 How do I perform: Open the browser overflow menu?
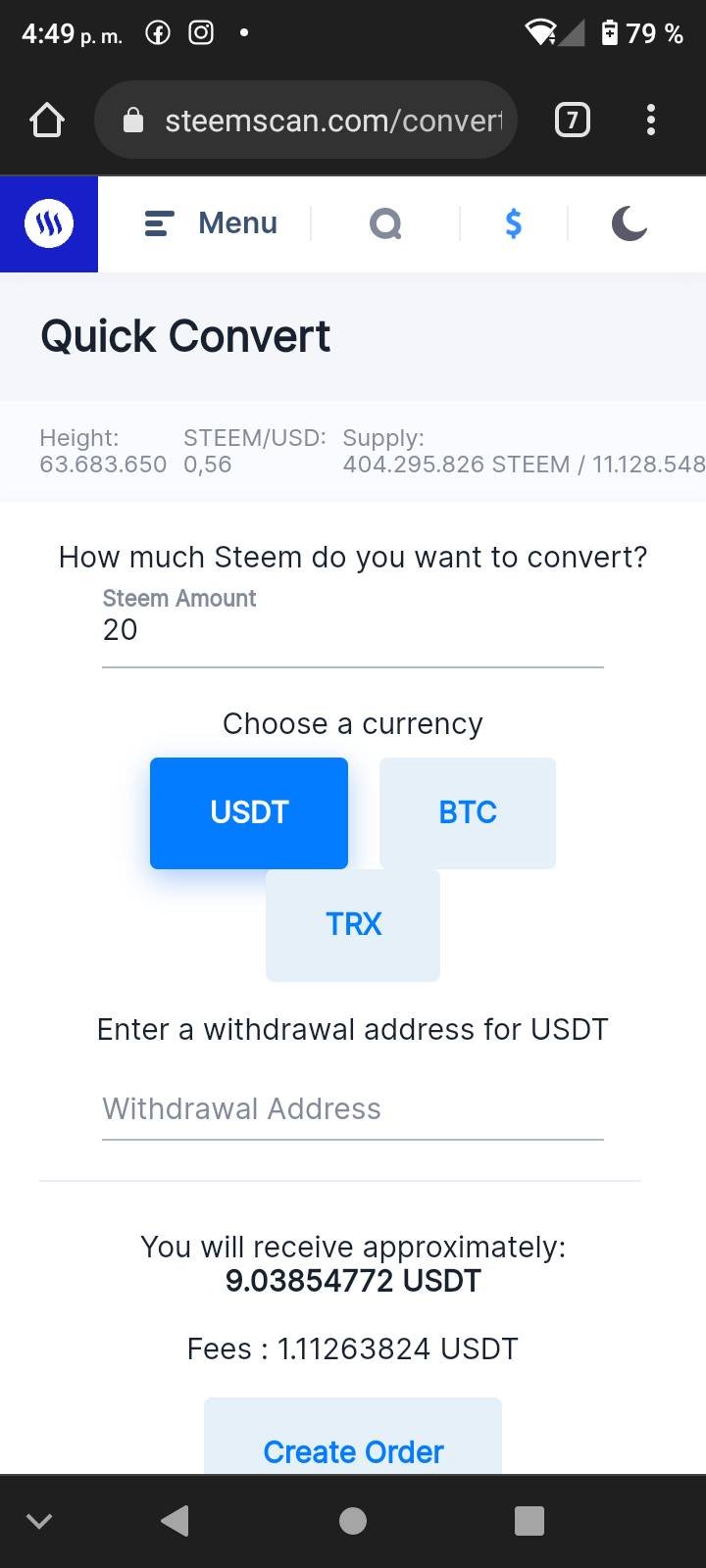tap(650, 121)
